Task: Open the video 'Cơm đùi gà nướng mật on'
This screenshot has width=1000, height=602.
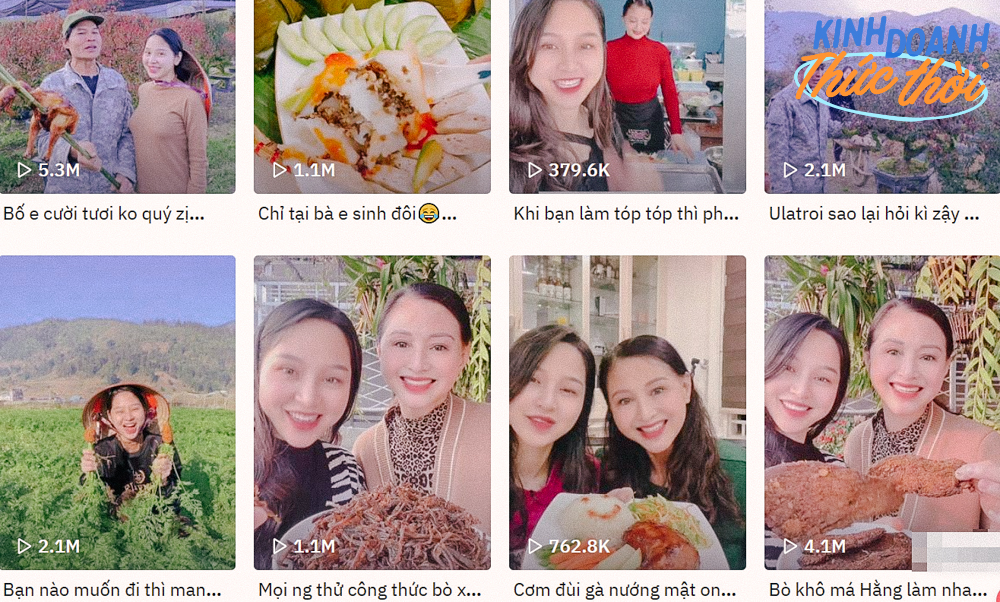Action: [x=627, y=412]
